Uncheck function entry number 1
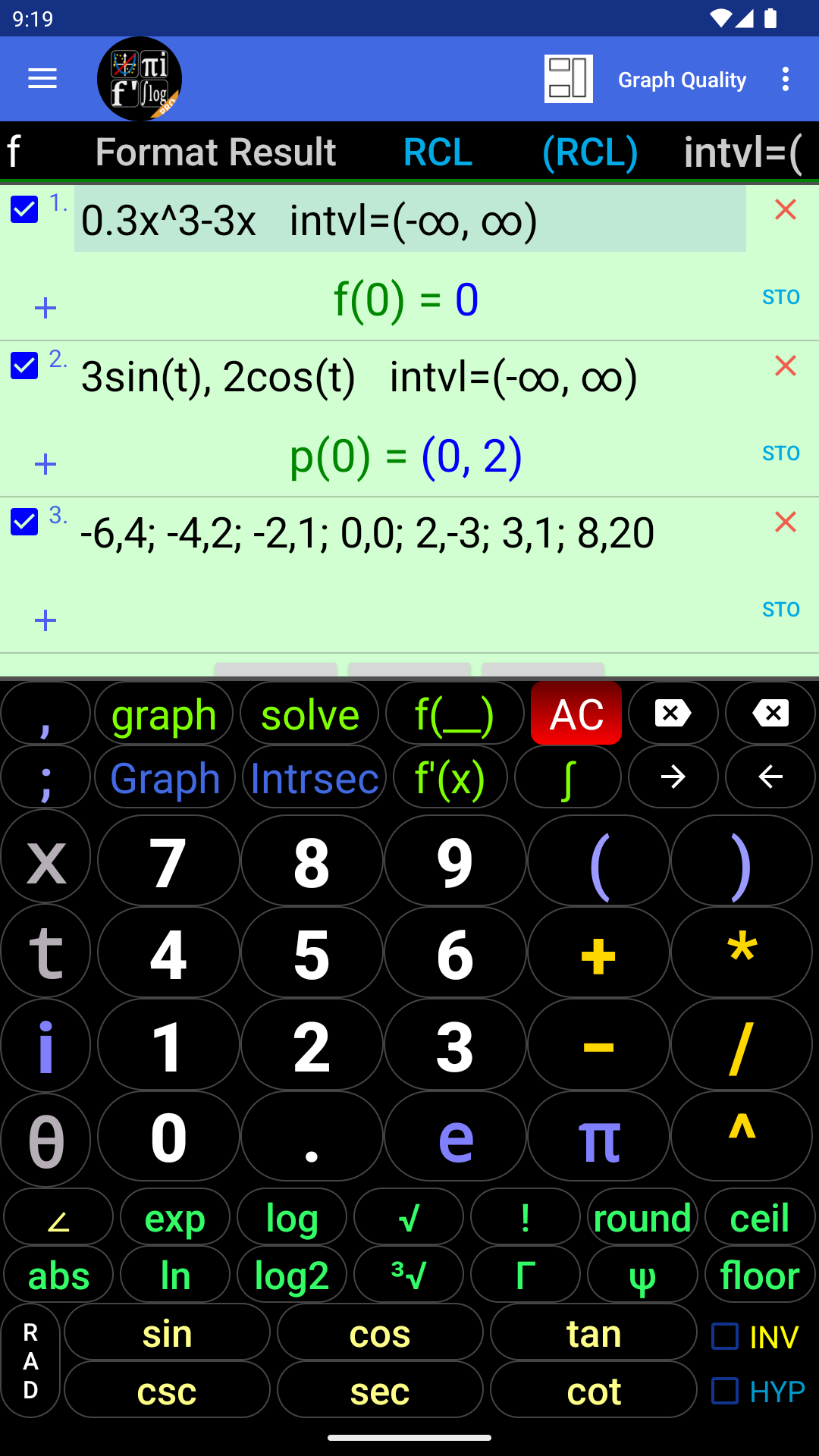This screenshot has width=819, height=1456. pos(24,209)
